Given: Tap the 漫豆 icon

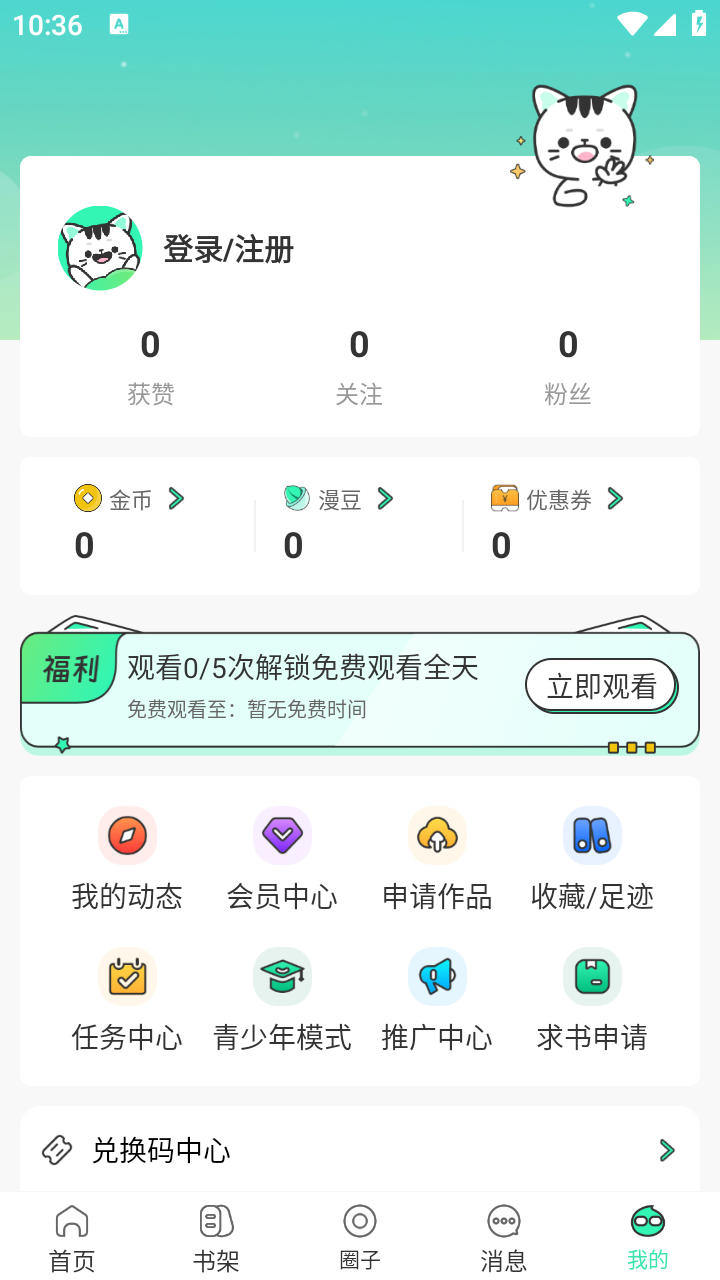Looking at the screenshot, I should click(296, 498).
